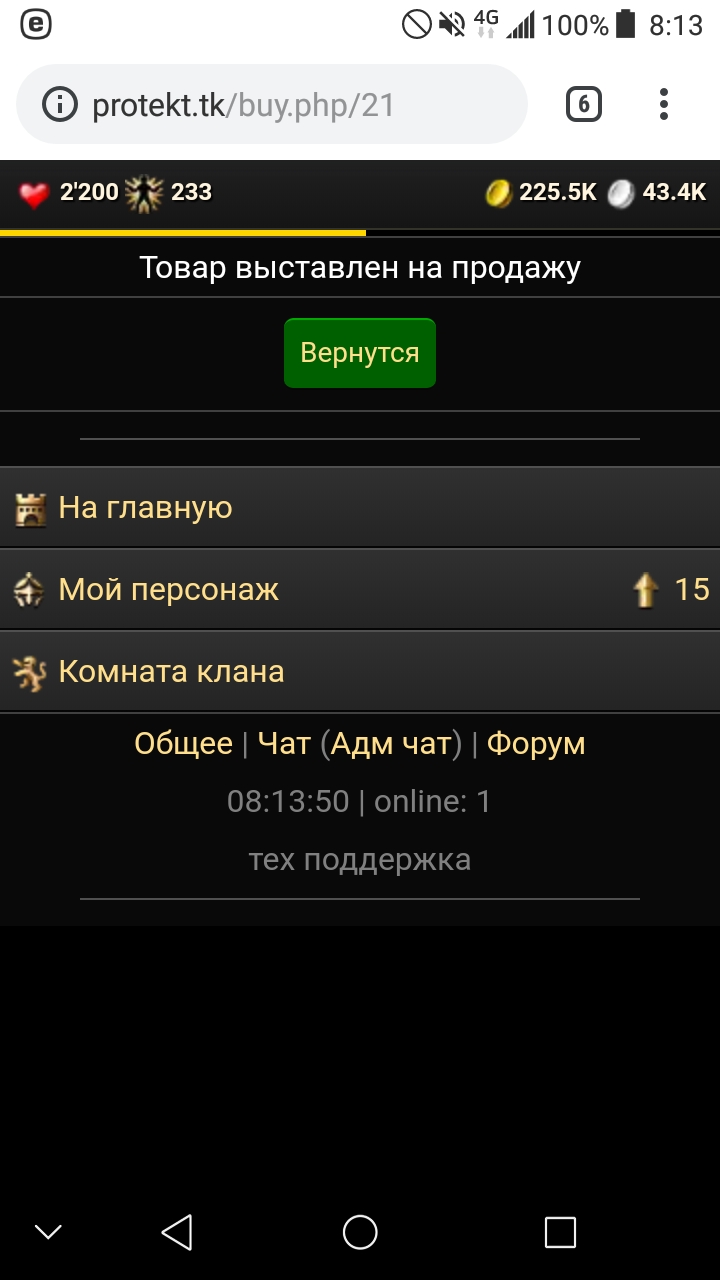Open тех поддержка support link

(360, 860)
